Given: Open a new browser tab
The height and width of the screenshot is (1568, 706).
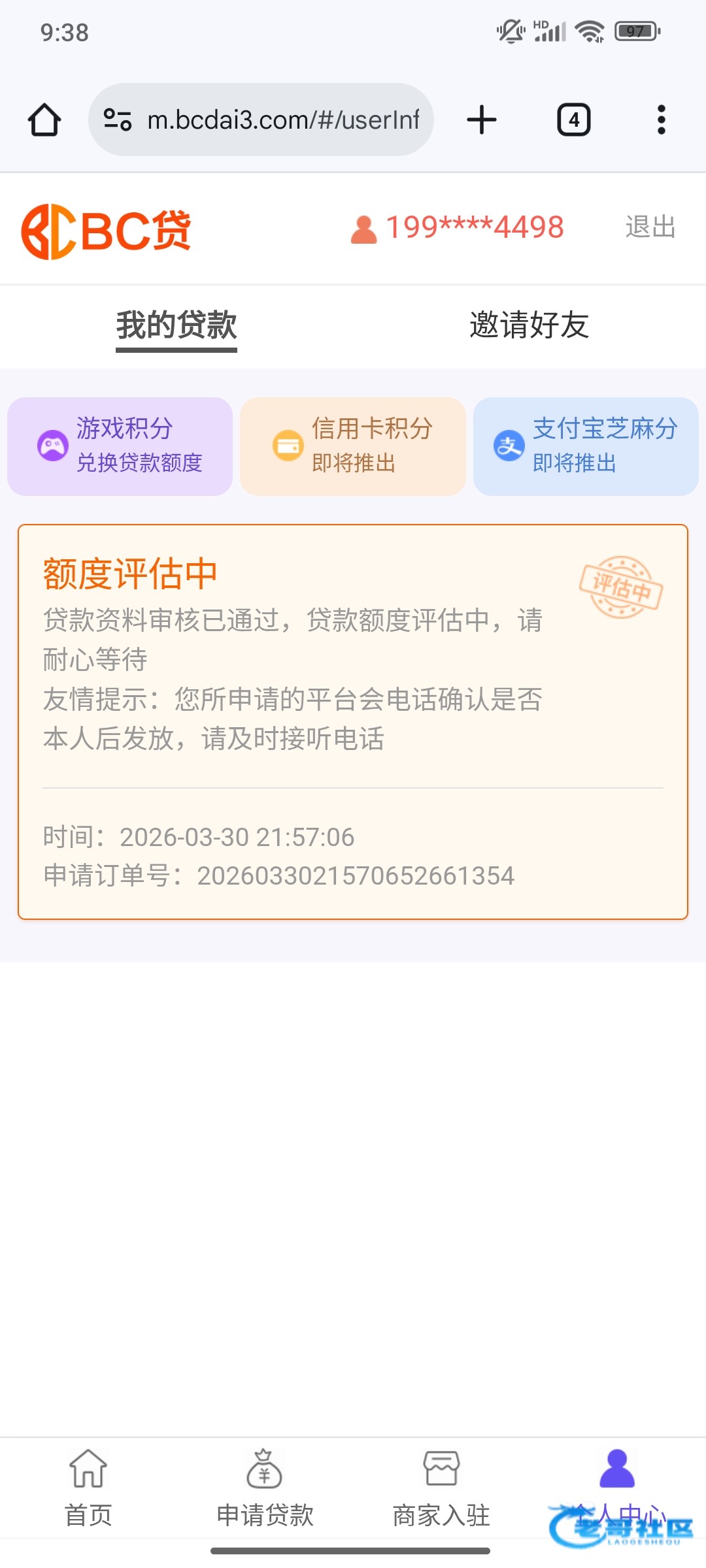Looking at the screenshot, I should point(482,120).
